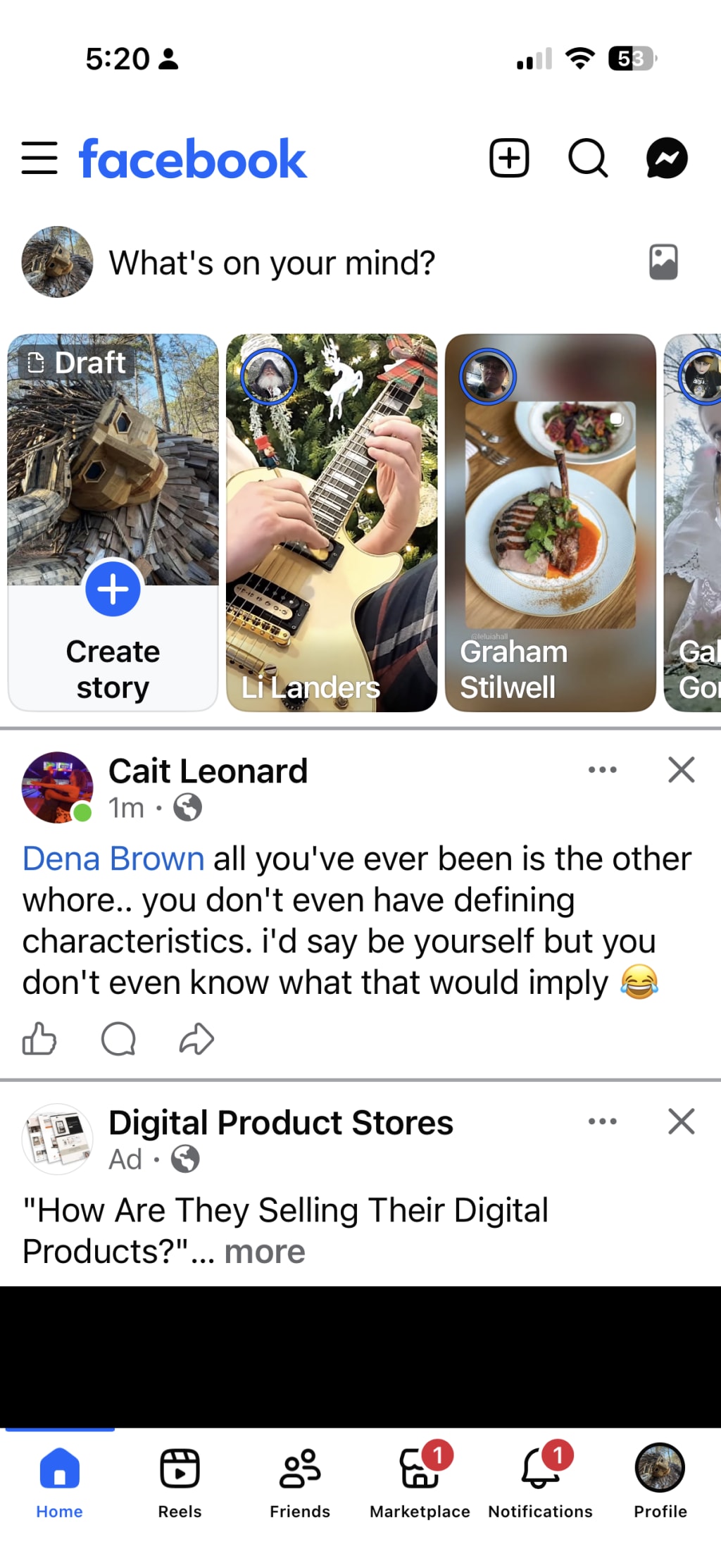Expand the Digital Product Stores ad text
Image resolution: width=721 pixels, height=1568 pixels.
[x=265, y=1252]
